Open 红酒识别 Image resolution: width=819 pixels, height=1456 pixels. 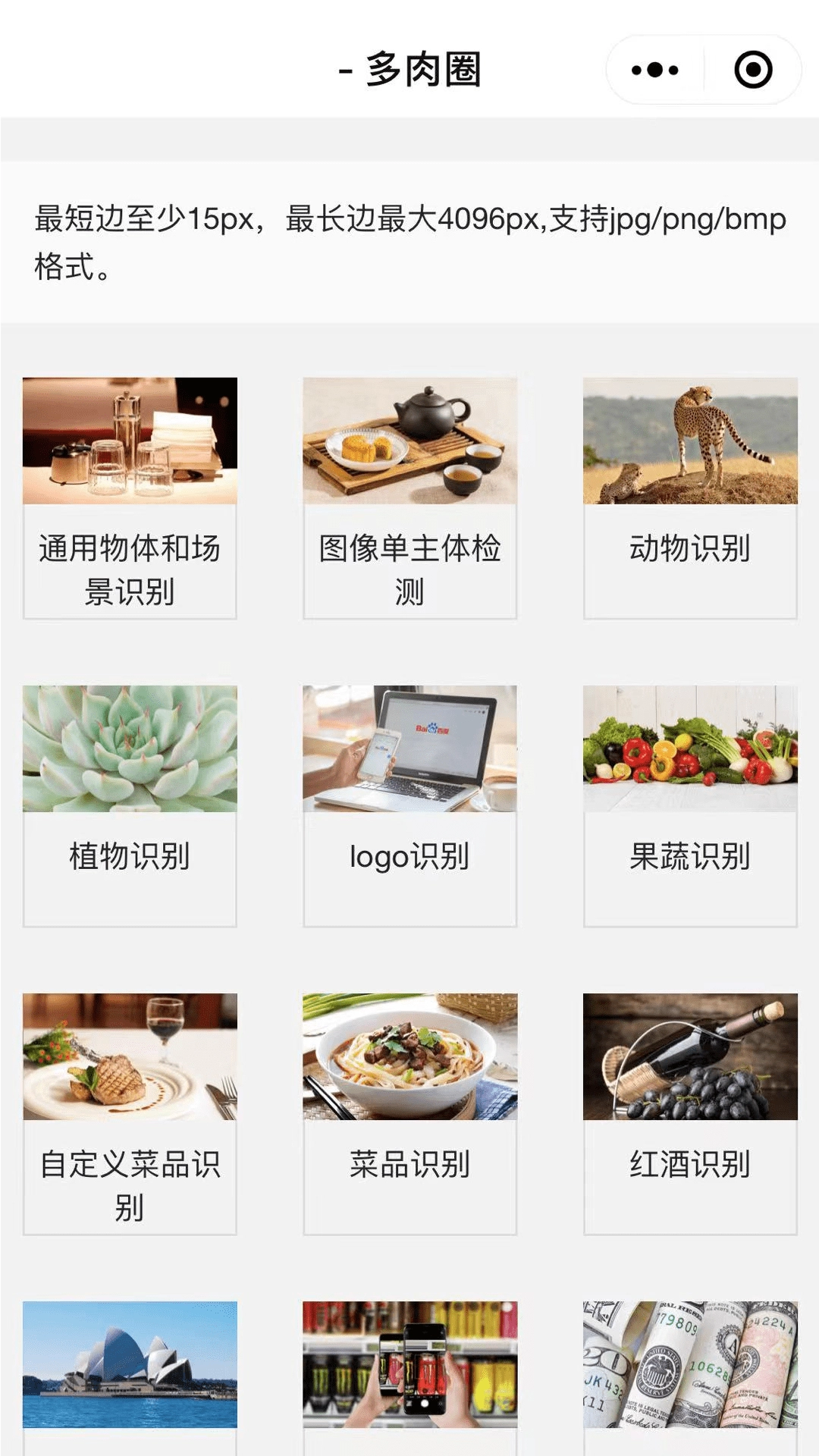(690, 1113)
